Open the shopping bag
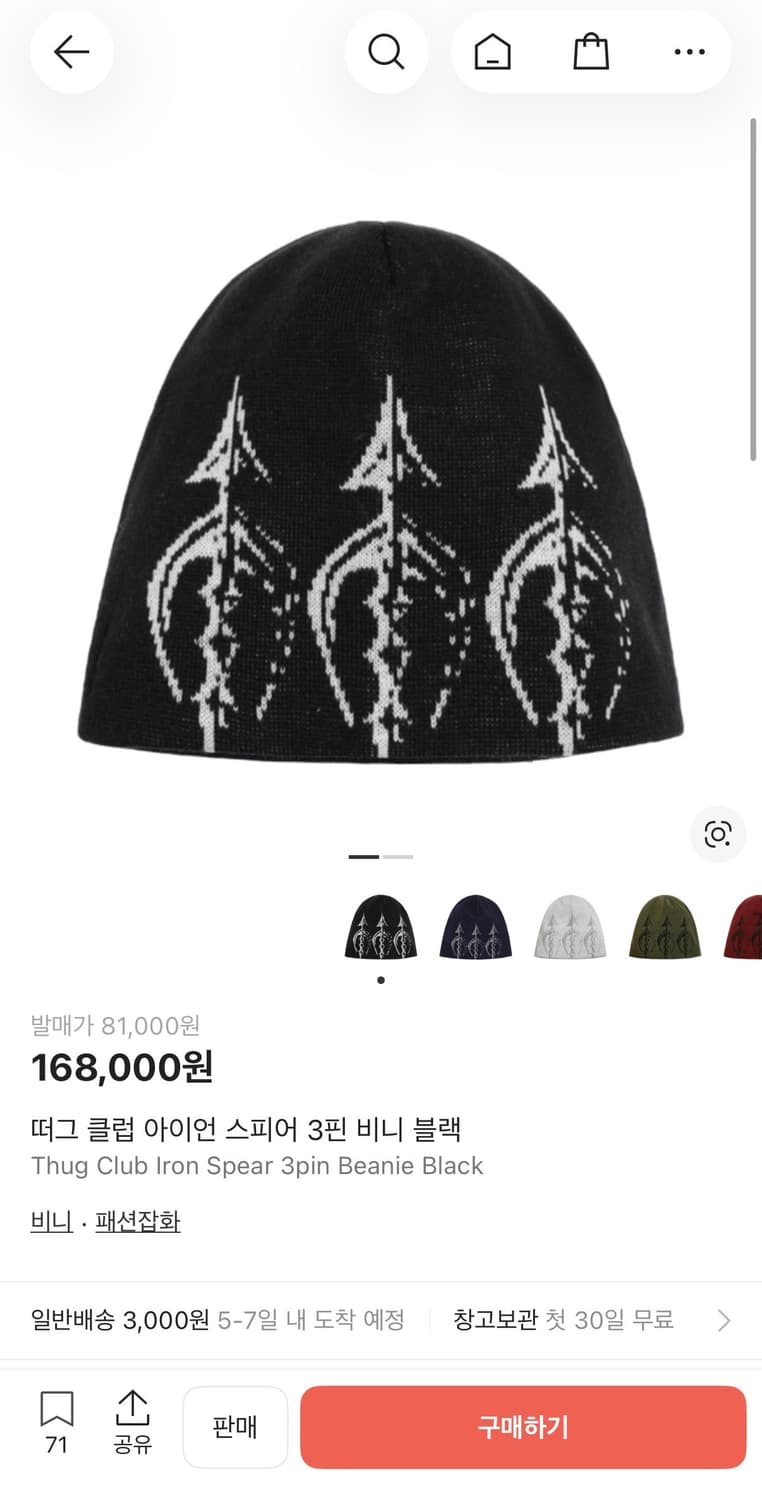 click(x=591, y=51)
